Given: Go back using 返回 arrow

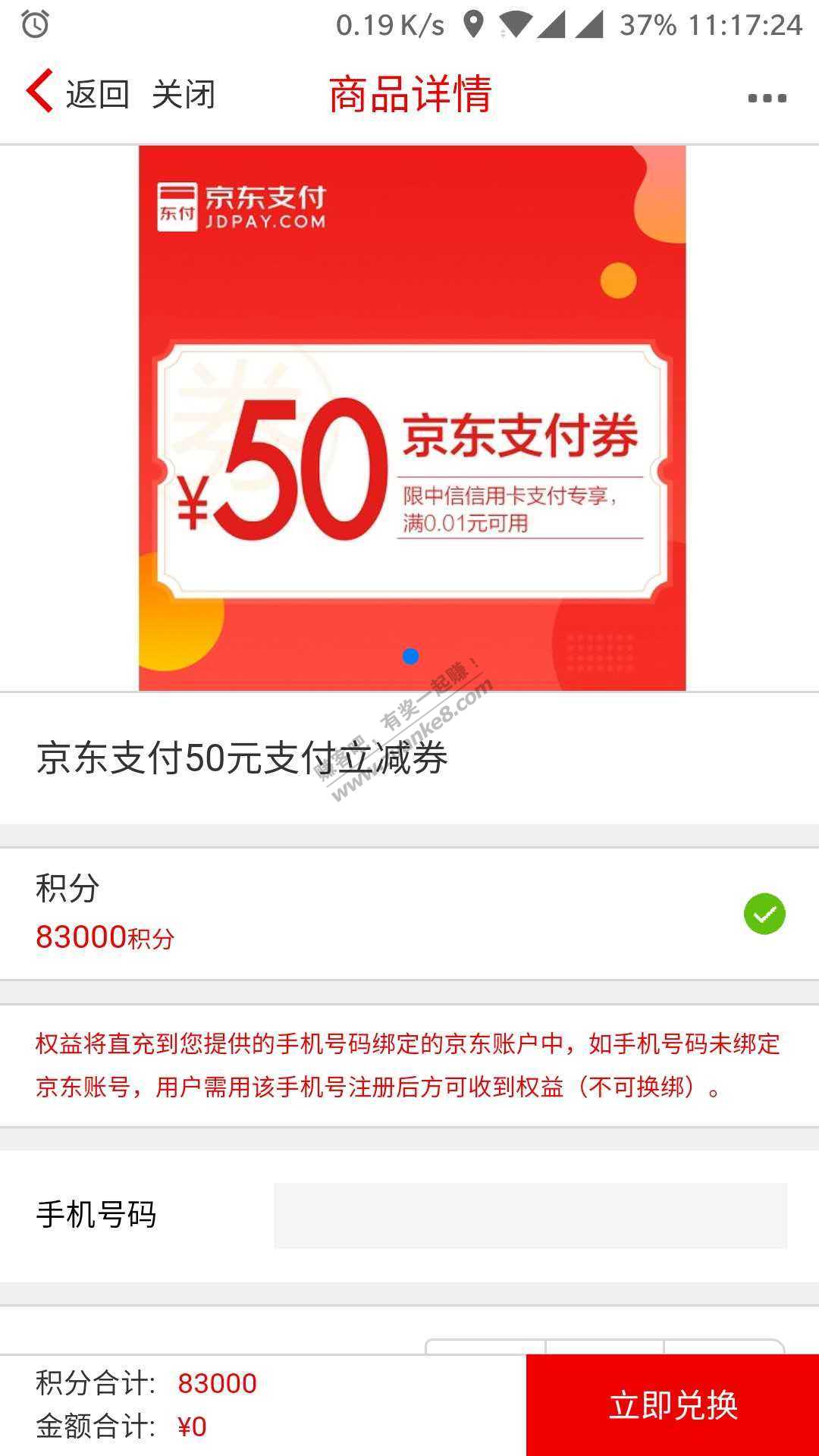Looking at the screenshot, I should (76, 94).
